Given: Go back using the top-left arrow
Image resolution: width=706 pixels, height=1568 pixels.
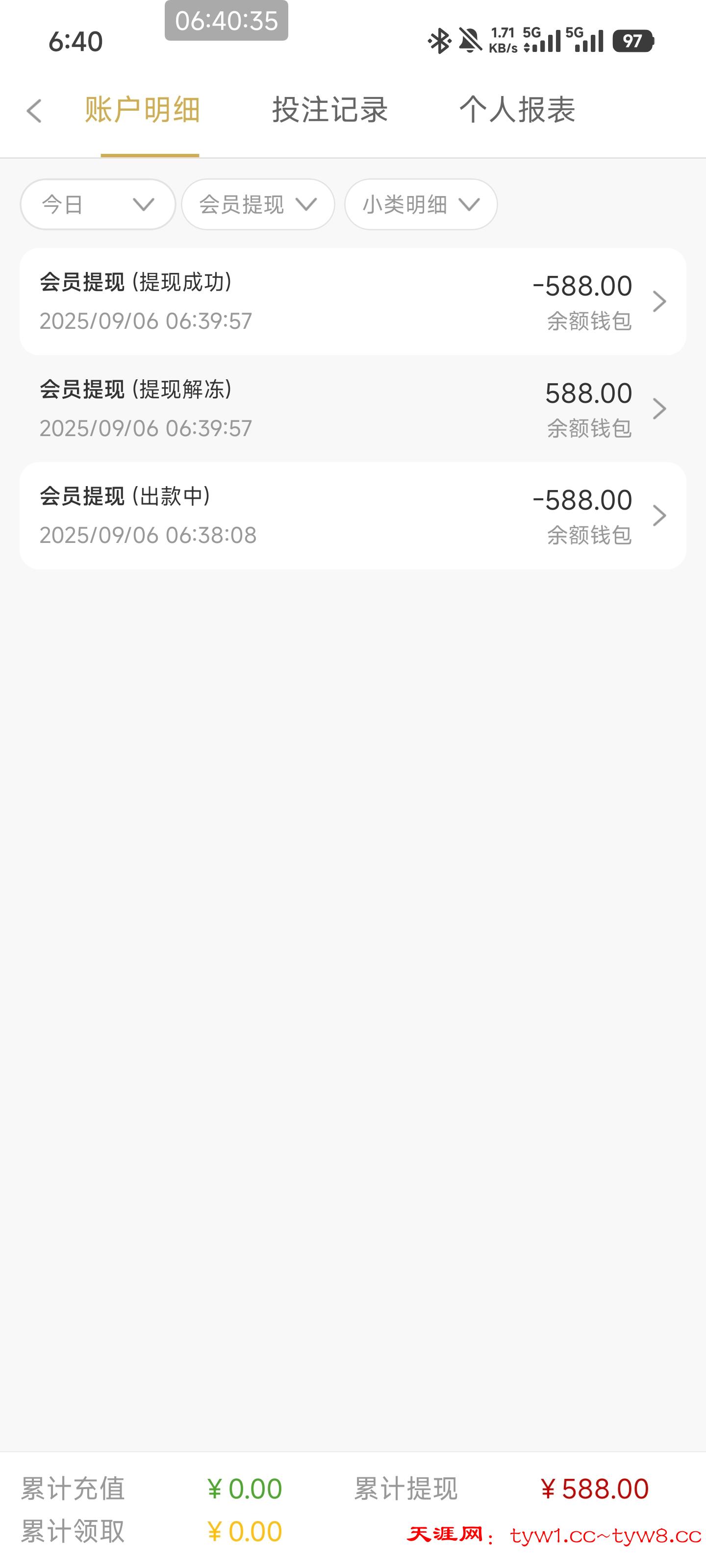Looking at the screenshot, I should [x=34, y=111].
